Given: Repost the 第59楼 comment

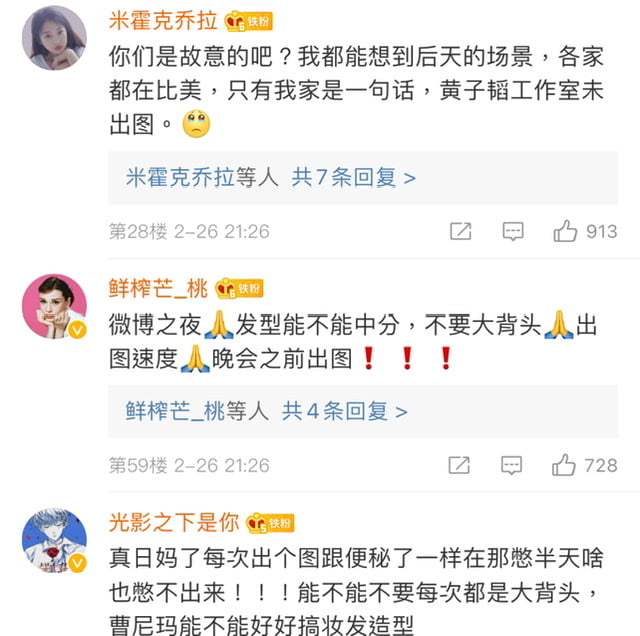Looking at the screenshot, I should [460, 465].
